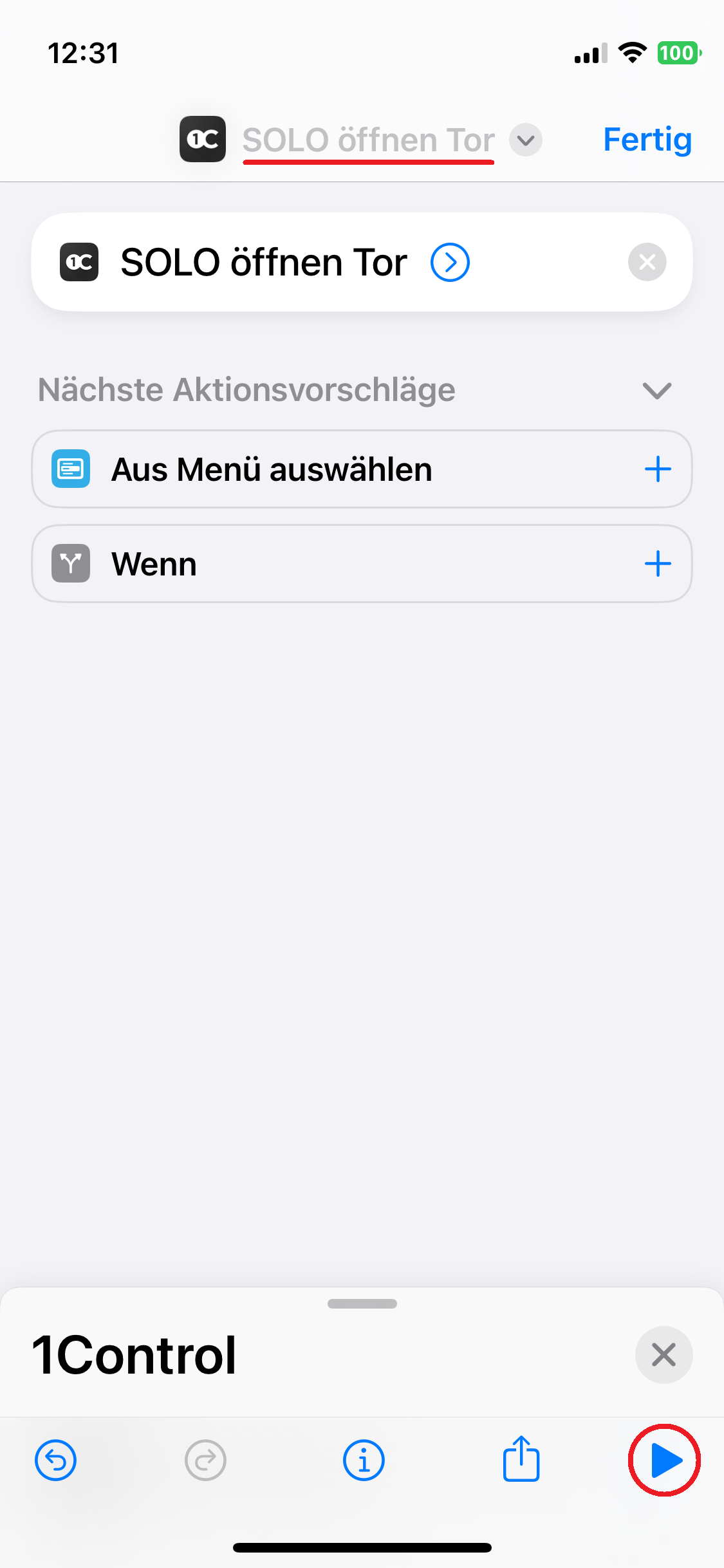
Task: Share this shortcut
Action: [x=521, y=1459]
